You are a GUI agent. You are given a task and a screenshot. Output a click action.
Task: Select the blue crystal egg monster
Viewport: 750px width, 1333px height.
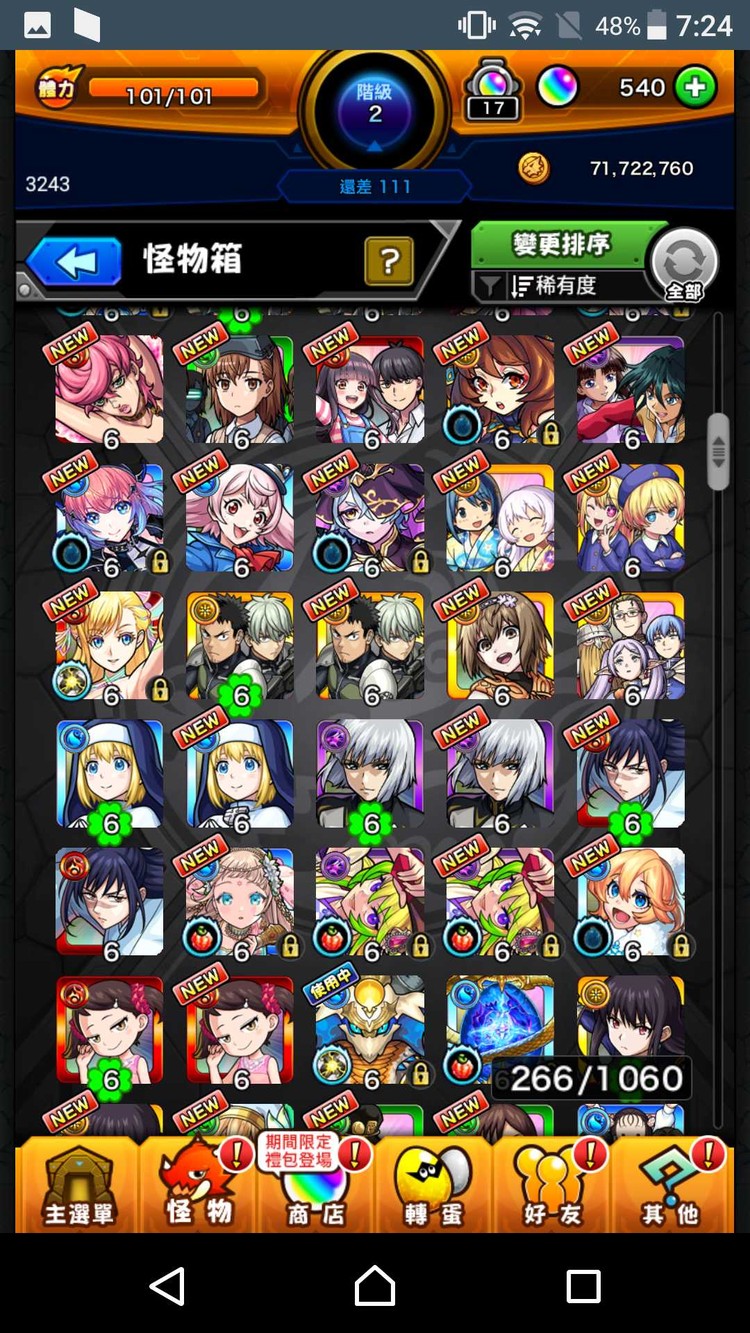click(500, 1031)
